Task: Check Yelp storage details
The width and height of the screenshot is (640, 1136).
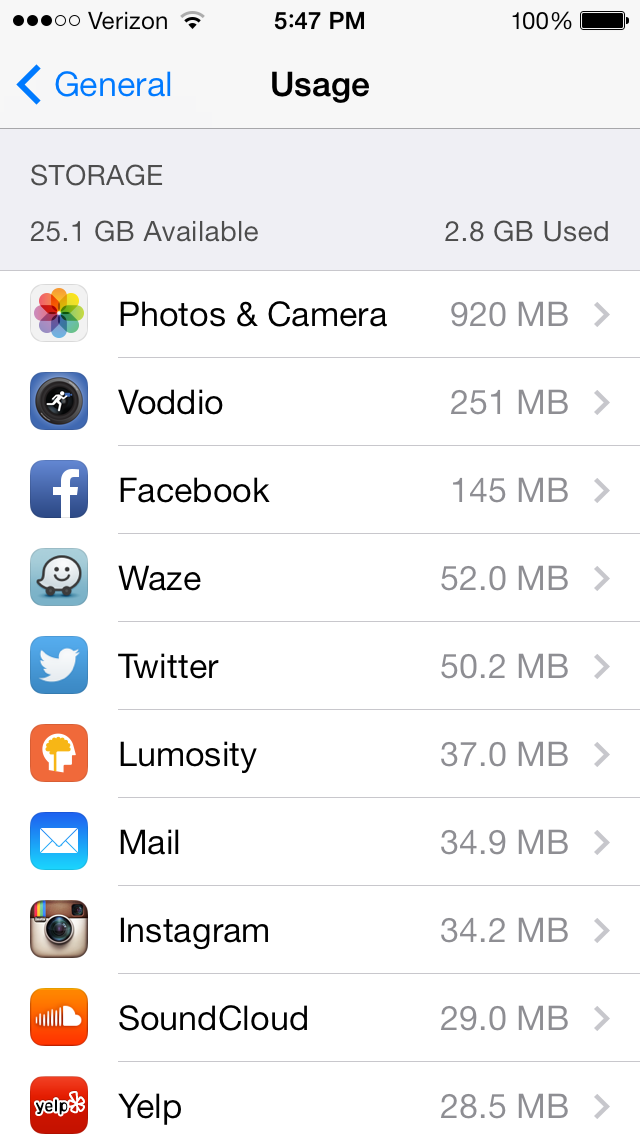Action: pos(320,1105)
